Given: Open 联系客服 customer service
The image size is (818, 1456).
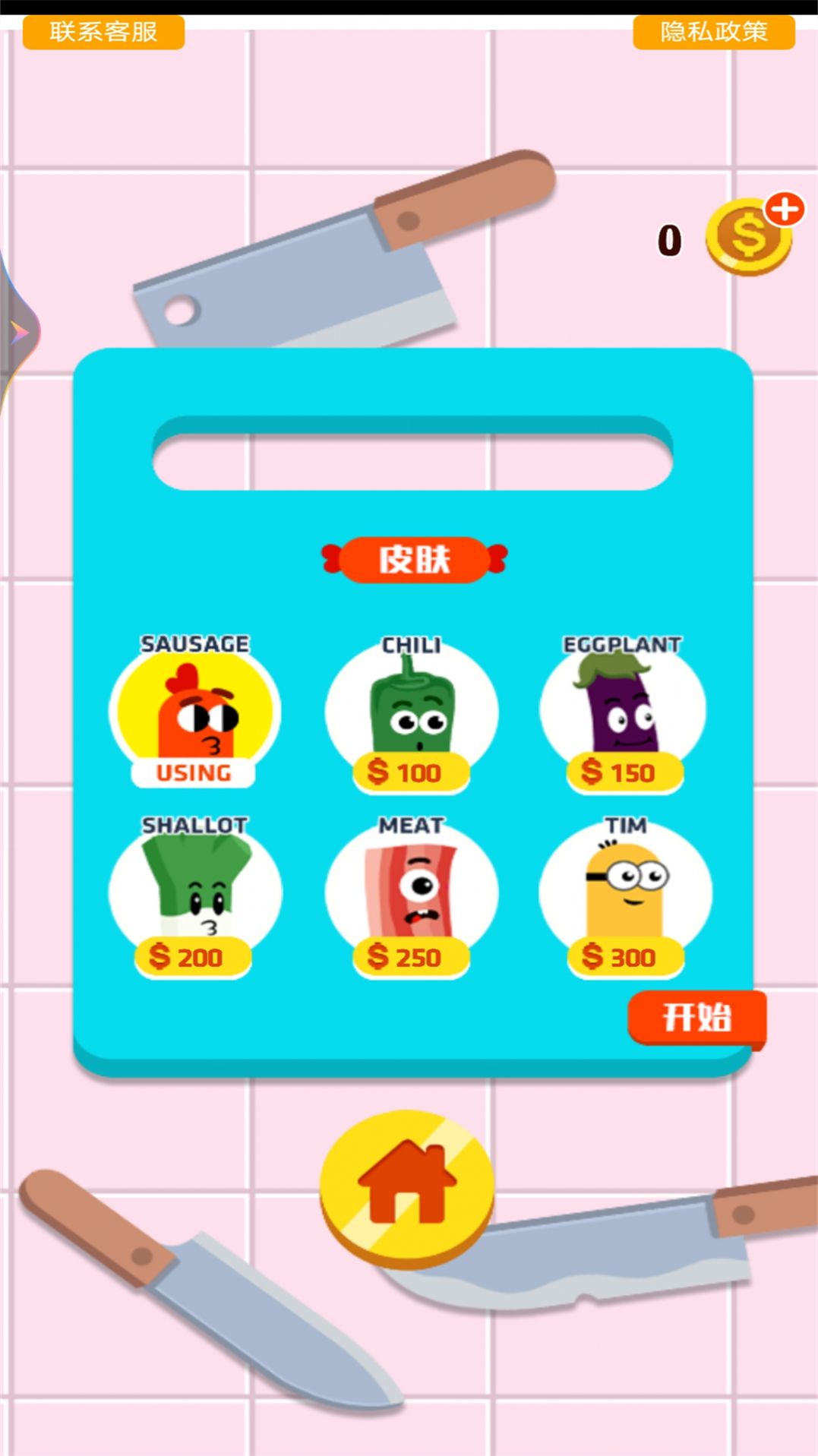Looking at the screenshot, I should pyautogui.click(x=103, y=32).
